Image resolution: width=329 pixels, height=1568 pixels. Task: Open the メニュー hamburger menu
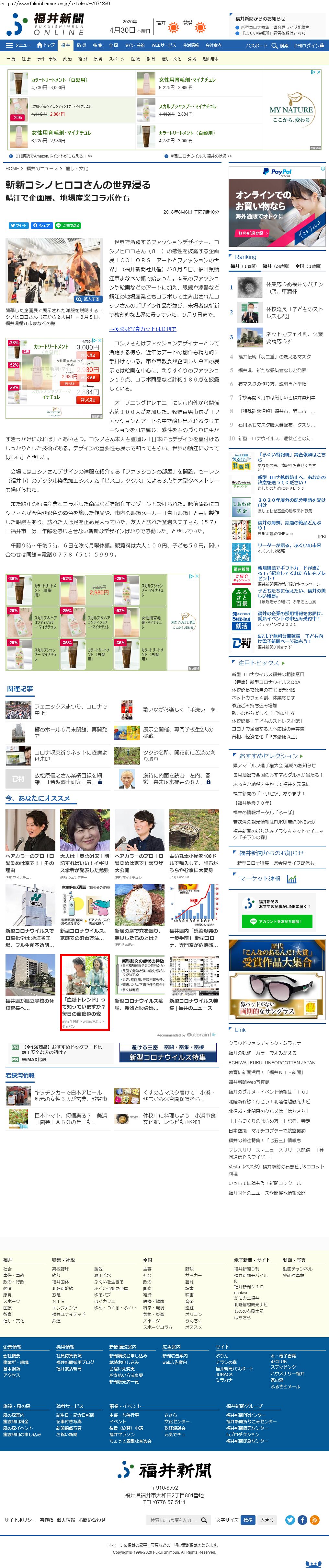click(18, 45)
